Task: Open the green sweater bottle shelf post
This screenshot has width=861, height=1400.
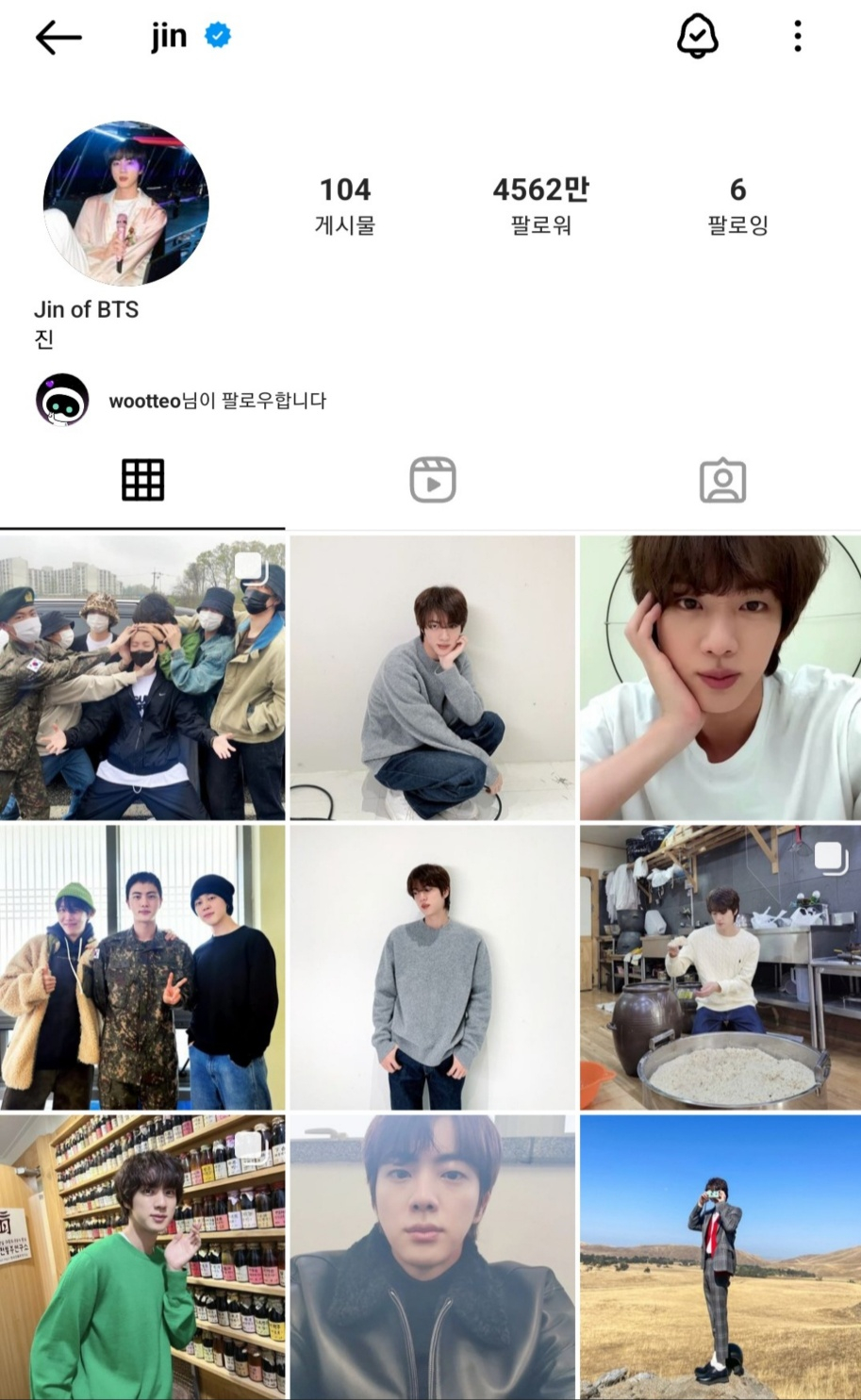Action: [142, 1257]
